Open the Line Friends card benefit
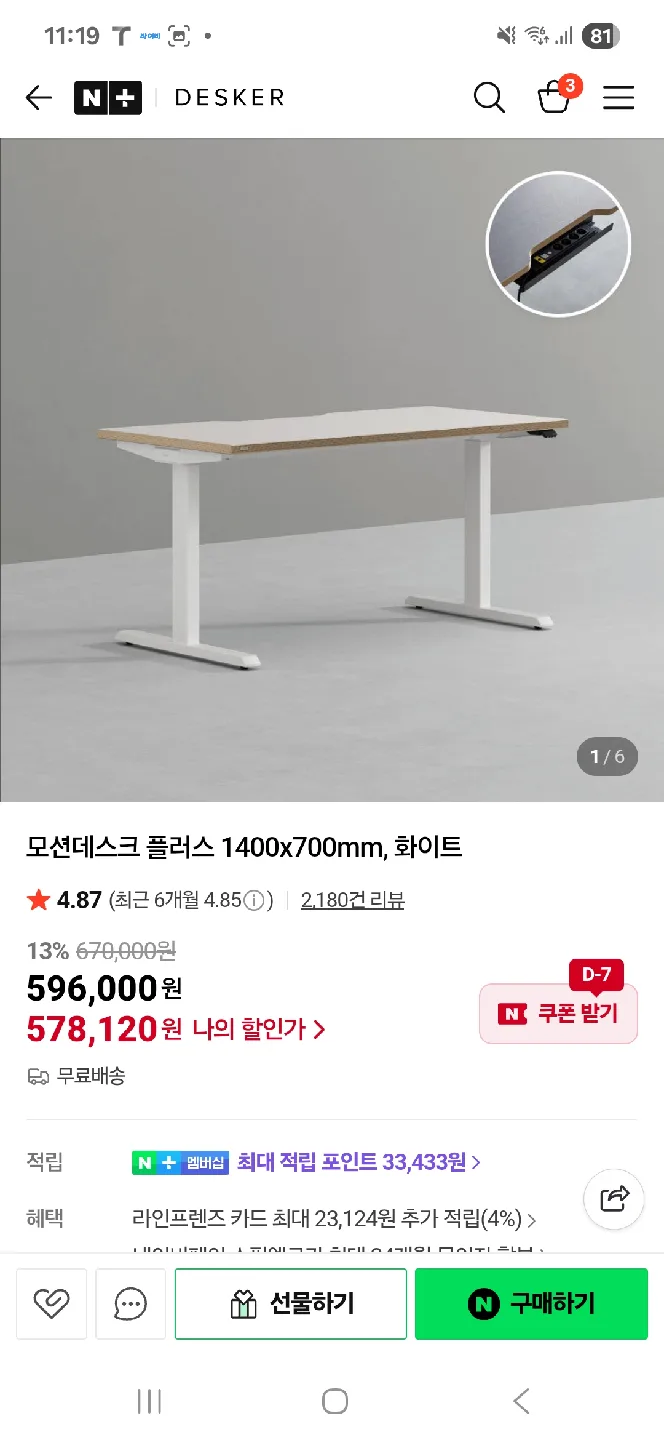The height and width of the screenshot is (1440, 664). click(x=334, y=1219)
